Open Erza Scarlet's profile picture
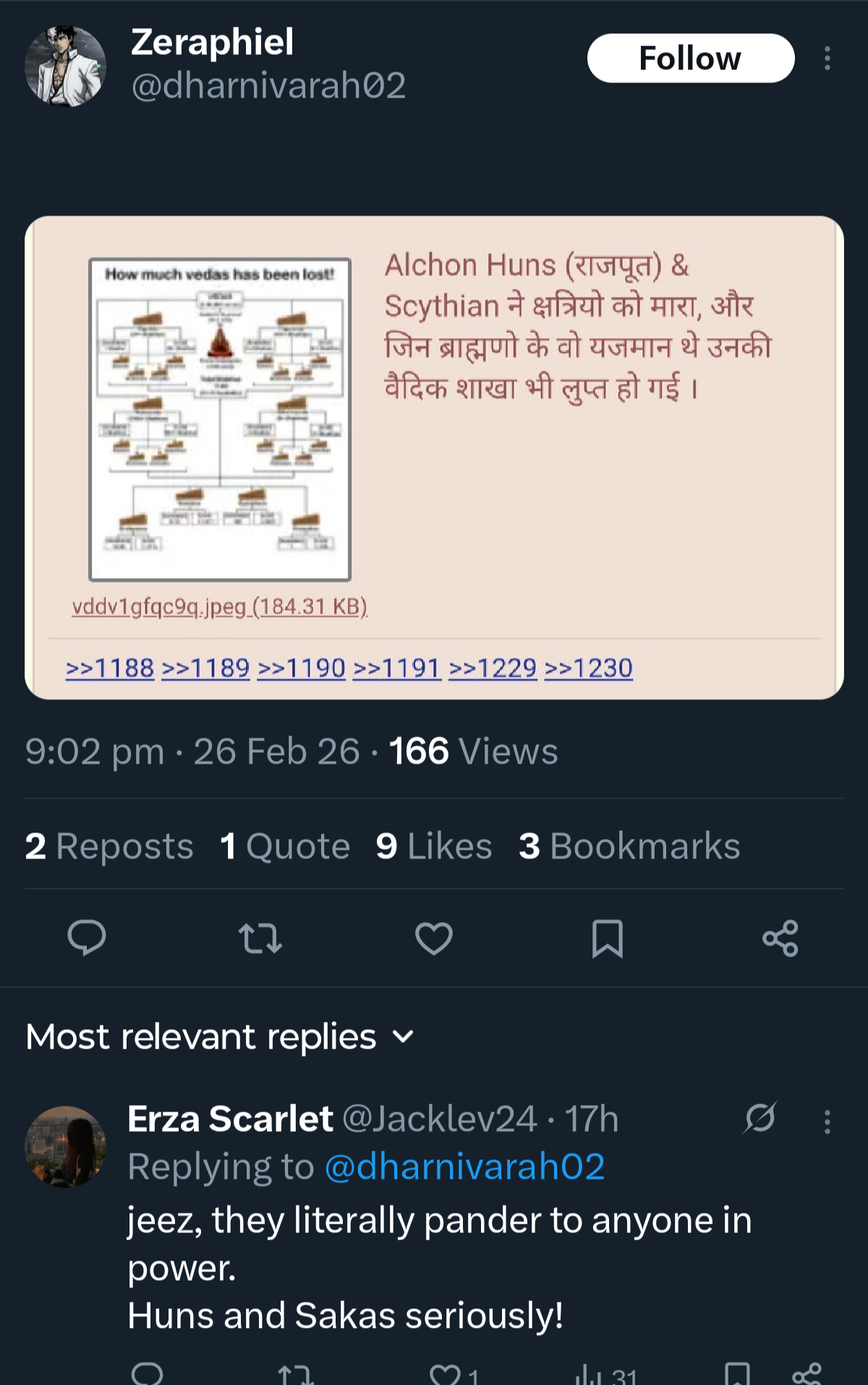The width and height of the screenshot is (868, 1385). tap(66, 1146)
